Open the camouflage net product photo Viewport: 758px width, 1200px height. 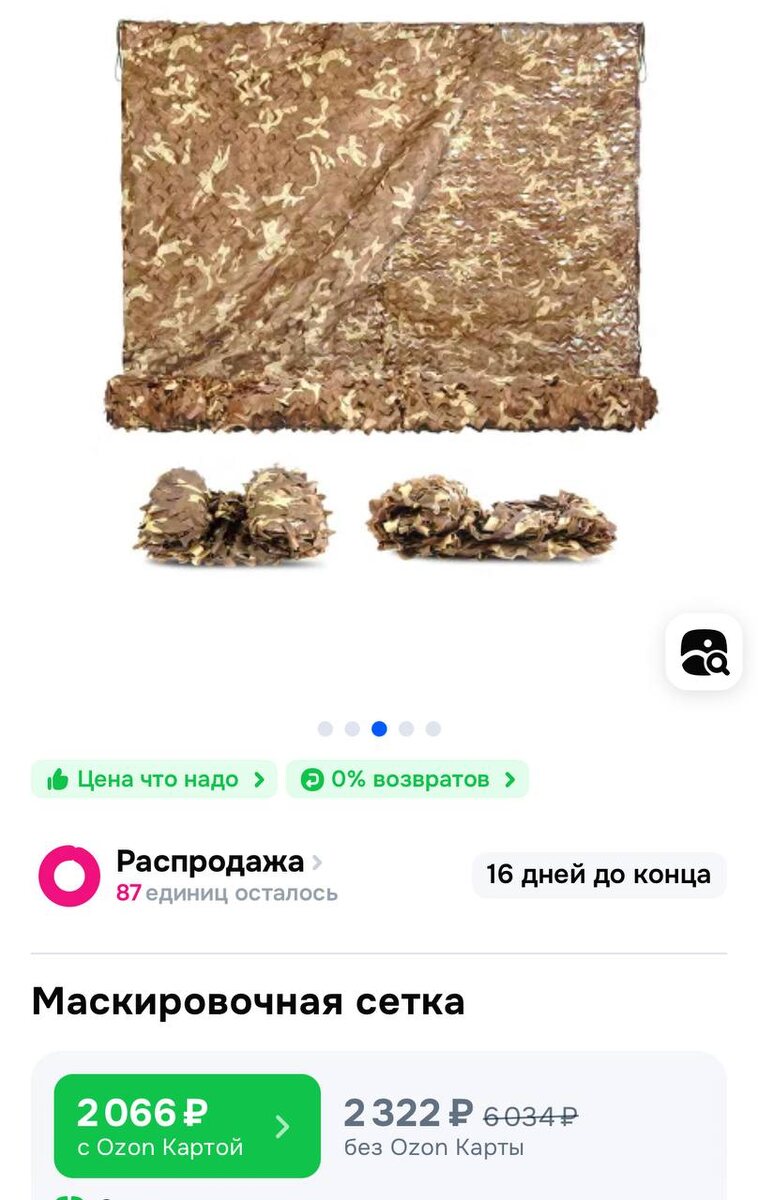click(380, 290)
